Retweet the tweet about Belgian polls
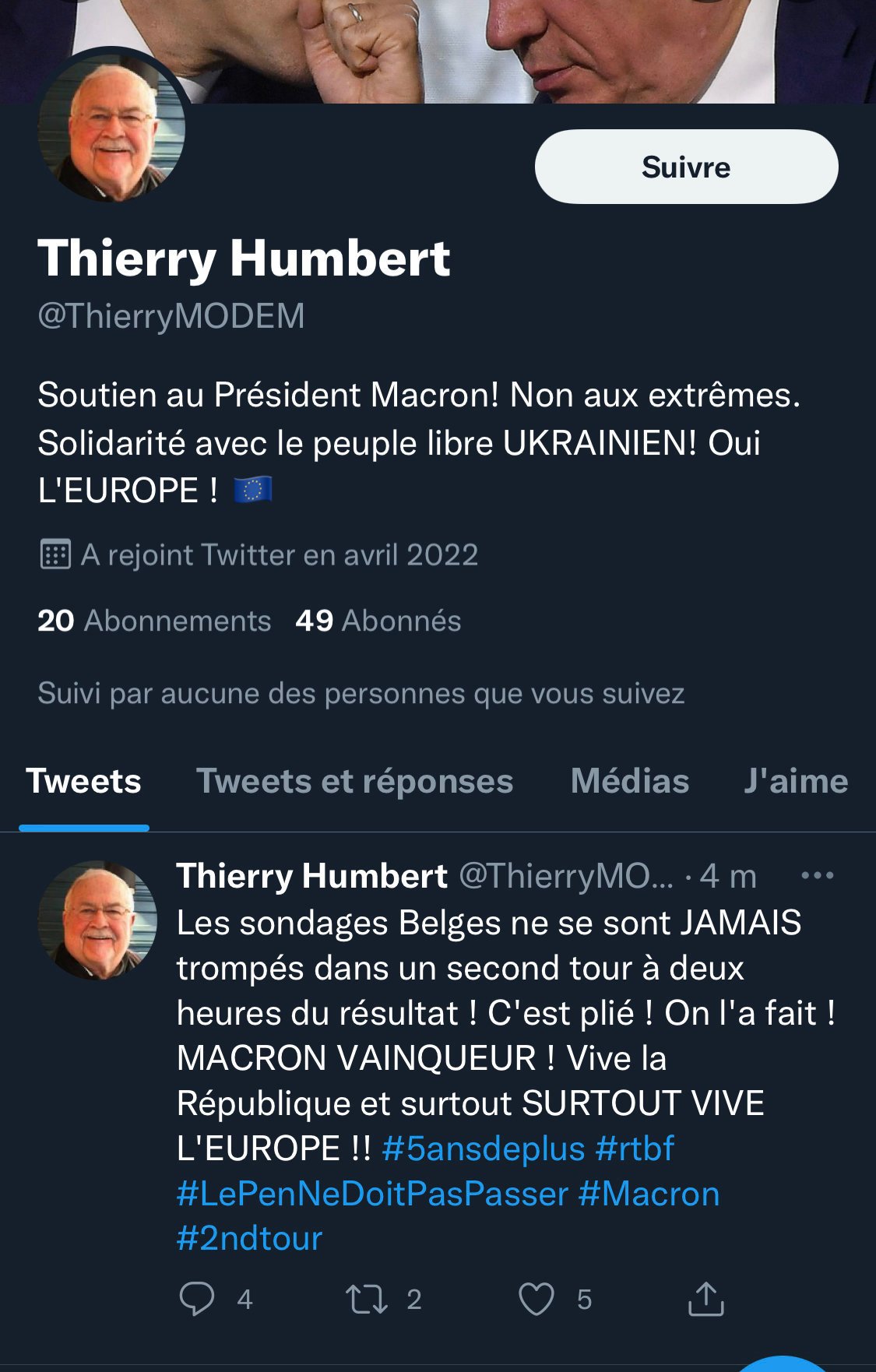Image resolution: width=876 pixels, height=1372 pixels. (x=367, y=1299)
